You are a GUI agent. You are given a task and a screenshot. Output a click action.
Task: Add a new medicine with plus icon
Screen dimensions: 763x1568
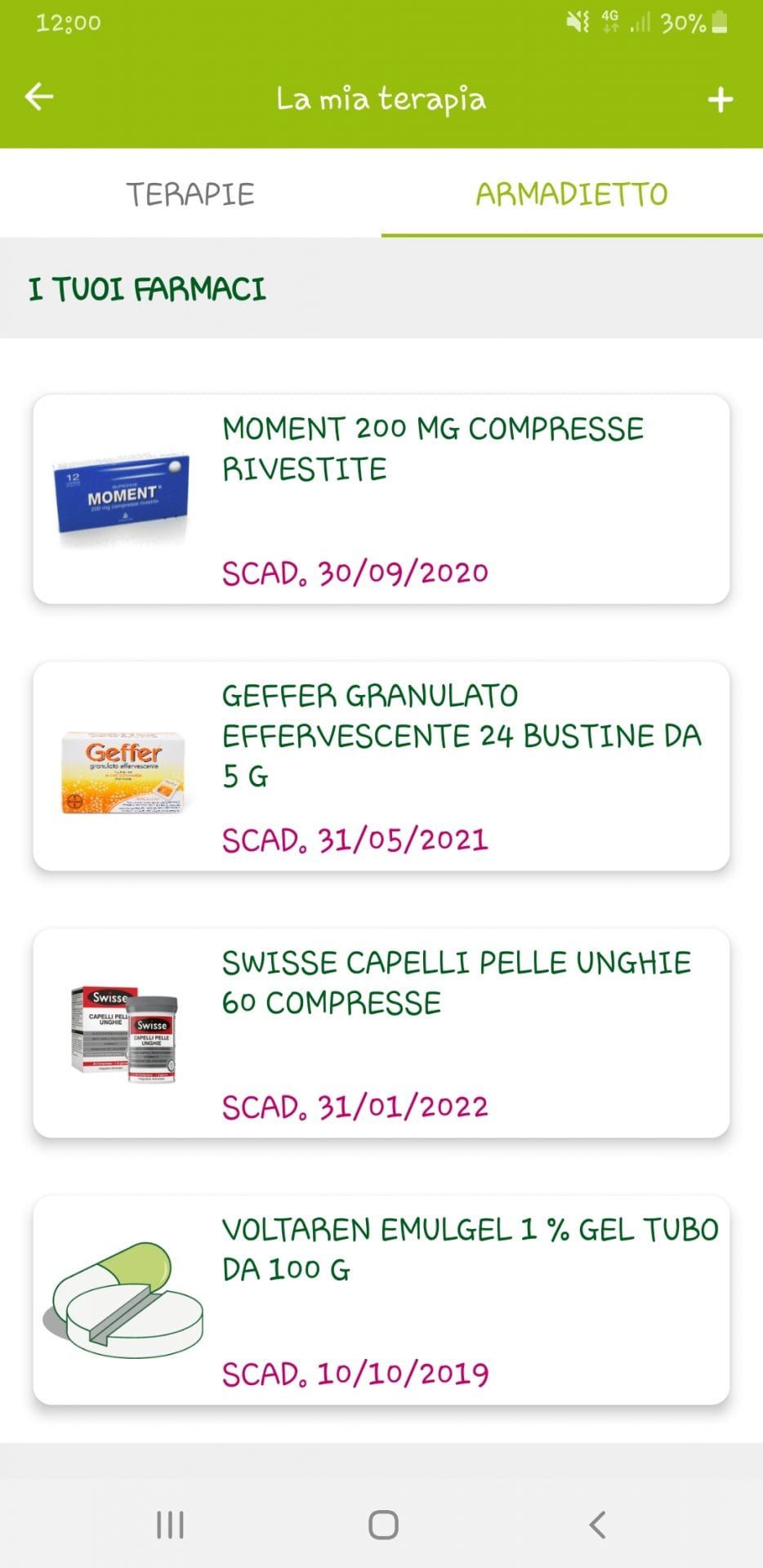[720, 100]
